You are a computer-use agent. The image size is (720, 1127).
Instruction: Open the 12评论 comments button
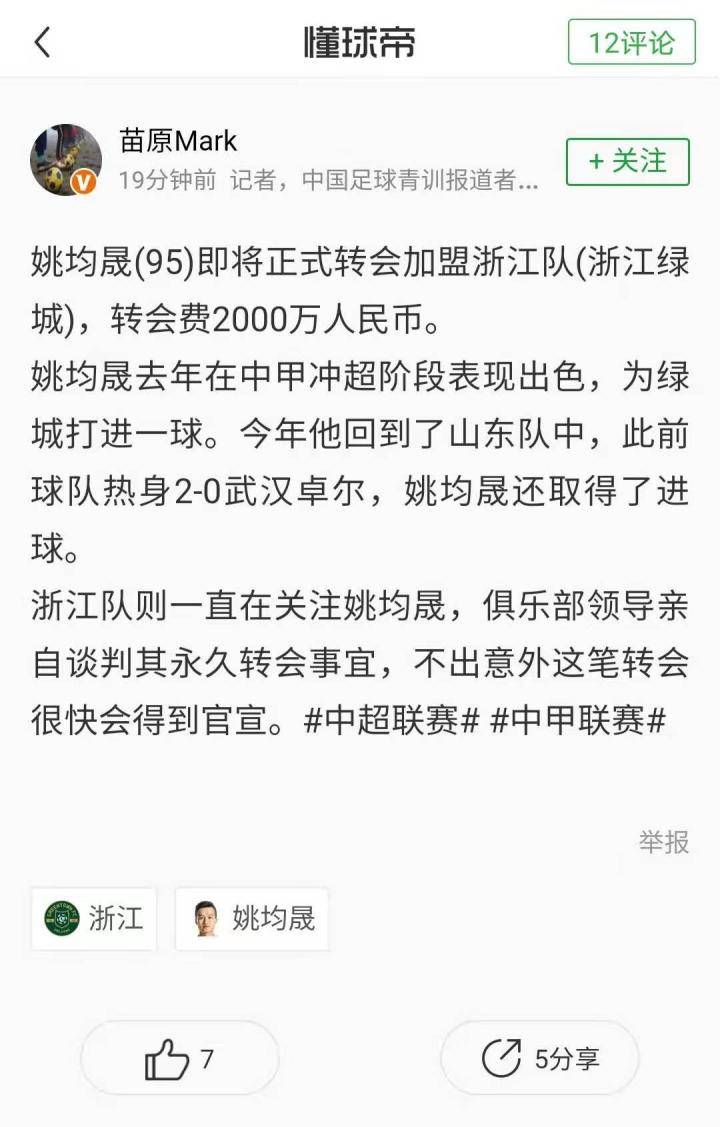pos(632,42)
